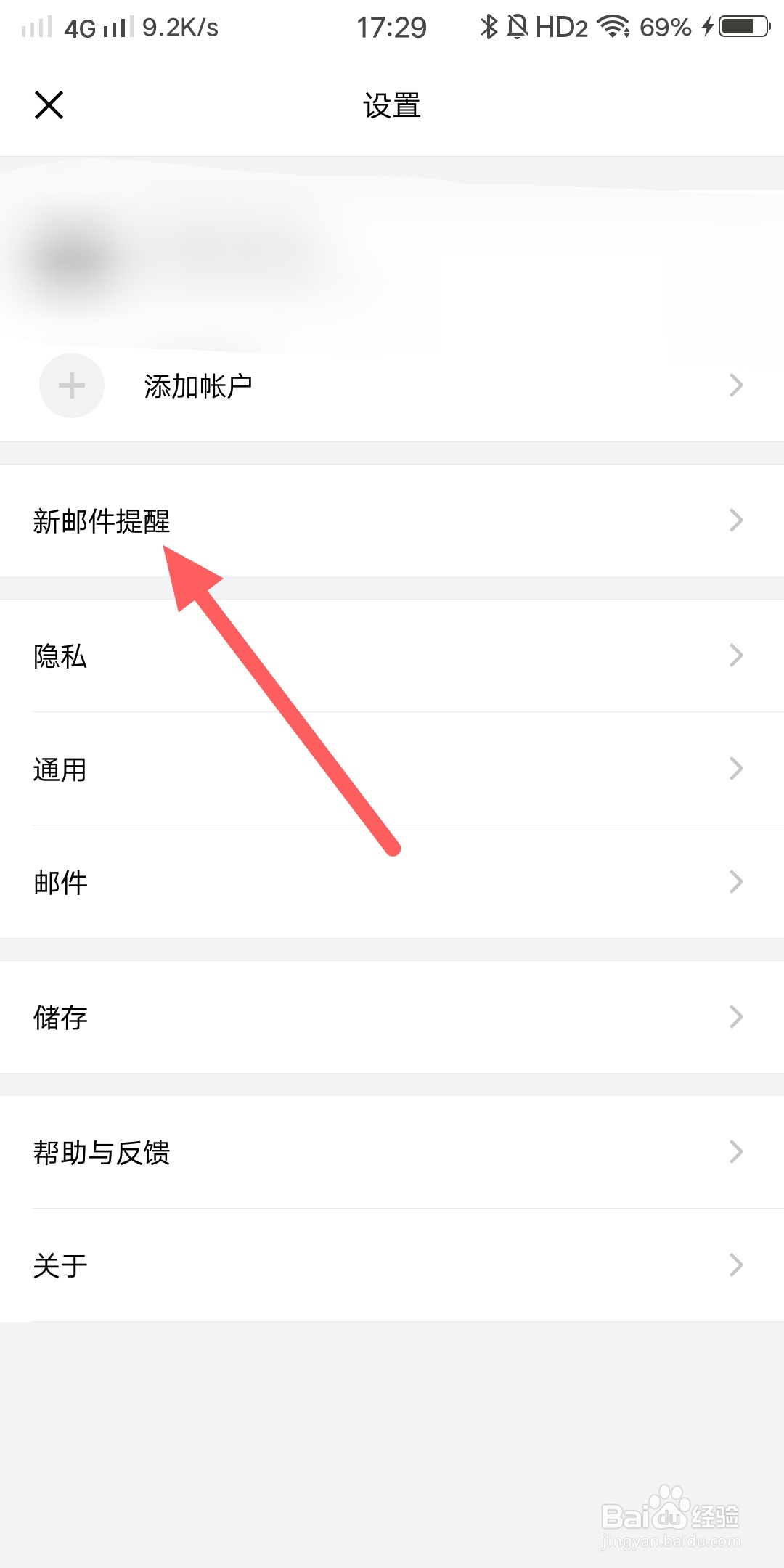Image resolution: width=784 pixels, height=1568 pixels.
Task: Tap the 设置 title text
Action: [x=392, y=105]
